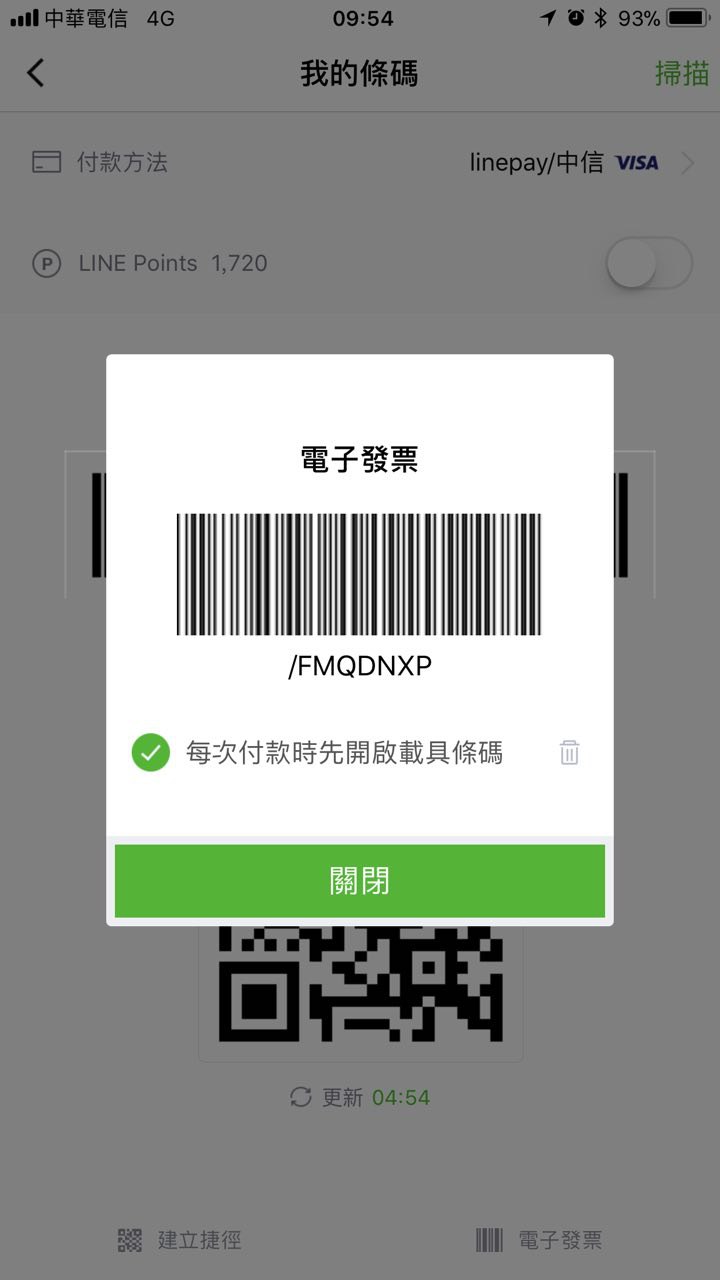The height and width of the screenshot is (1280, 720).
Task: Open 付款方法 payment method row
Action: (x=360, y=163)
